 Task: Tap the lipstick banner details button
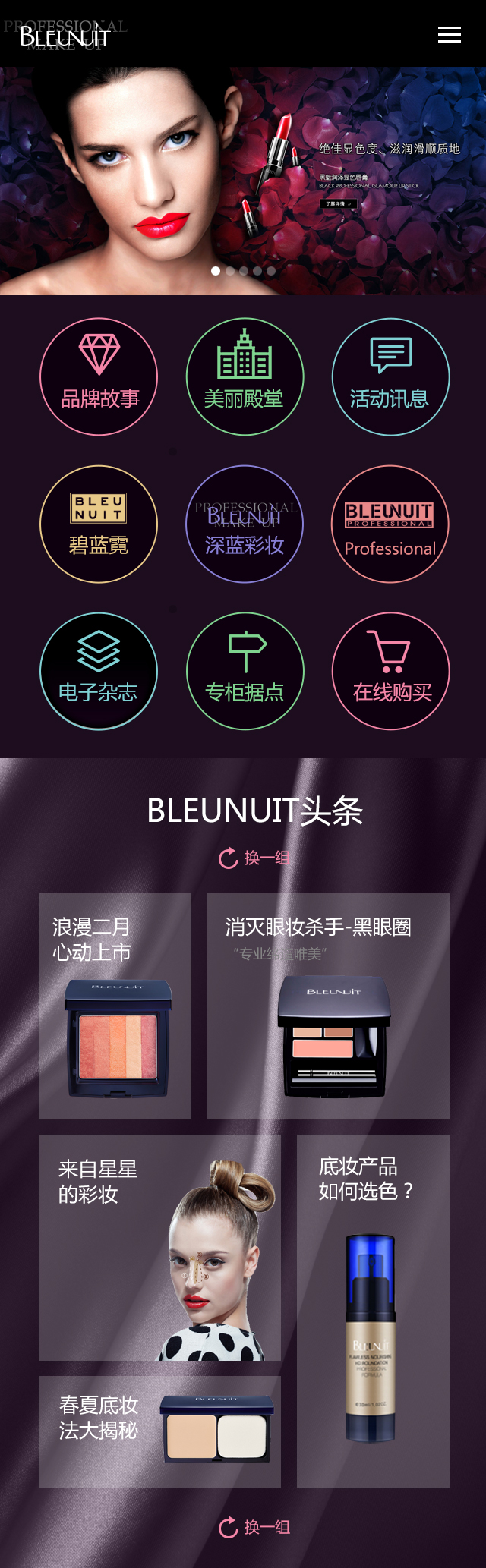(x=338, y=203)
